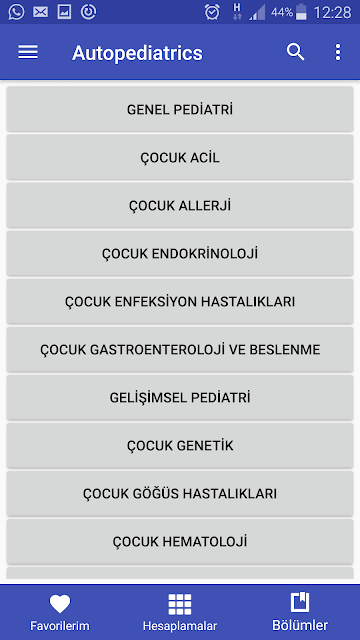This screenshot has width=360, height=640.
Task: Choose ÇOCUK ENDOKRİNOLOJİ
Action: tap(180, 253)
